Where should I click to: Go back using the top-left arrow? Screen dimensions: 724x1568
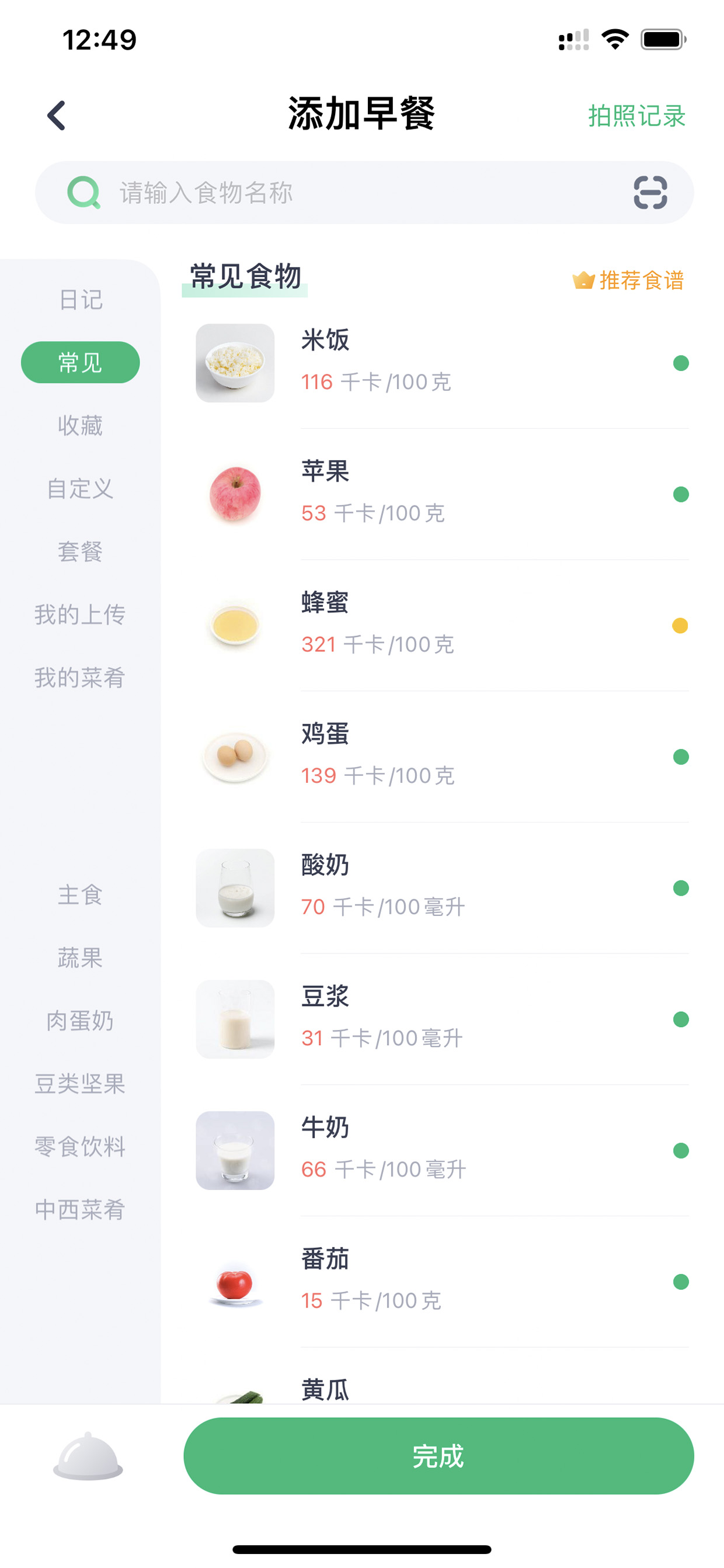click(57, 116)
